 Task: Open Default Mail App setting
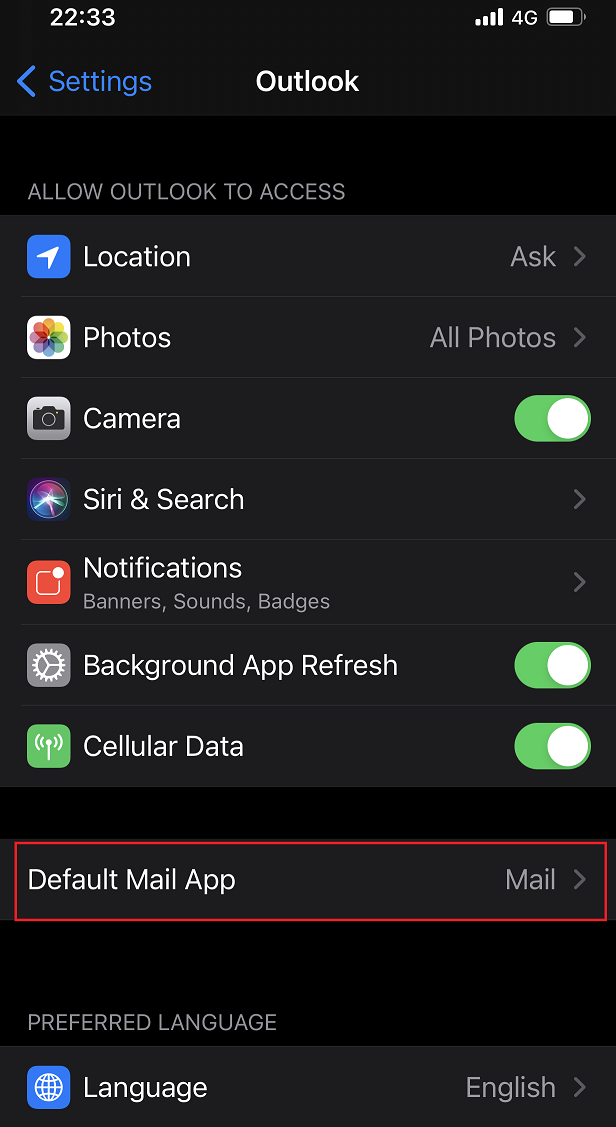307,880
